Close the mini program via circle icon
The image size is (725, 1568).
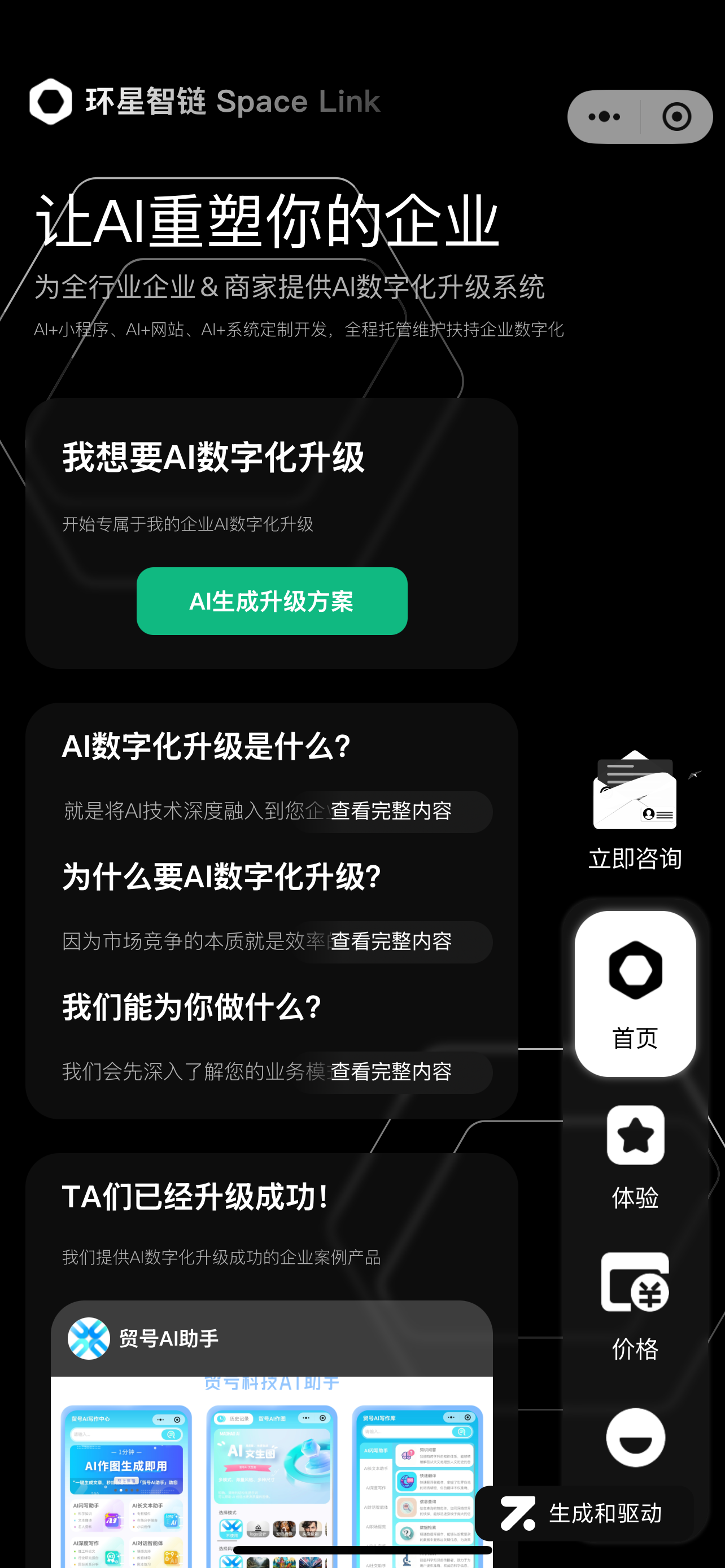(676, 117)
